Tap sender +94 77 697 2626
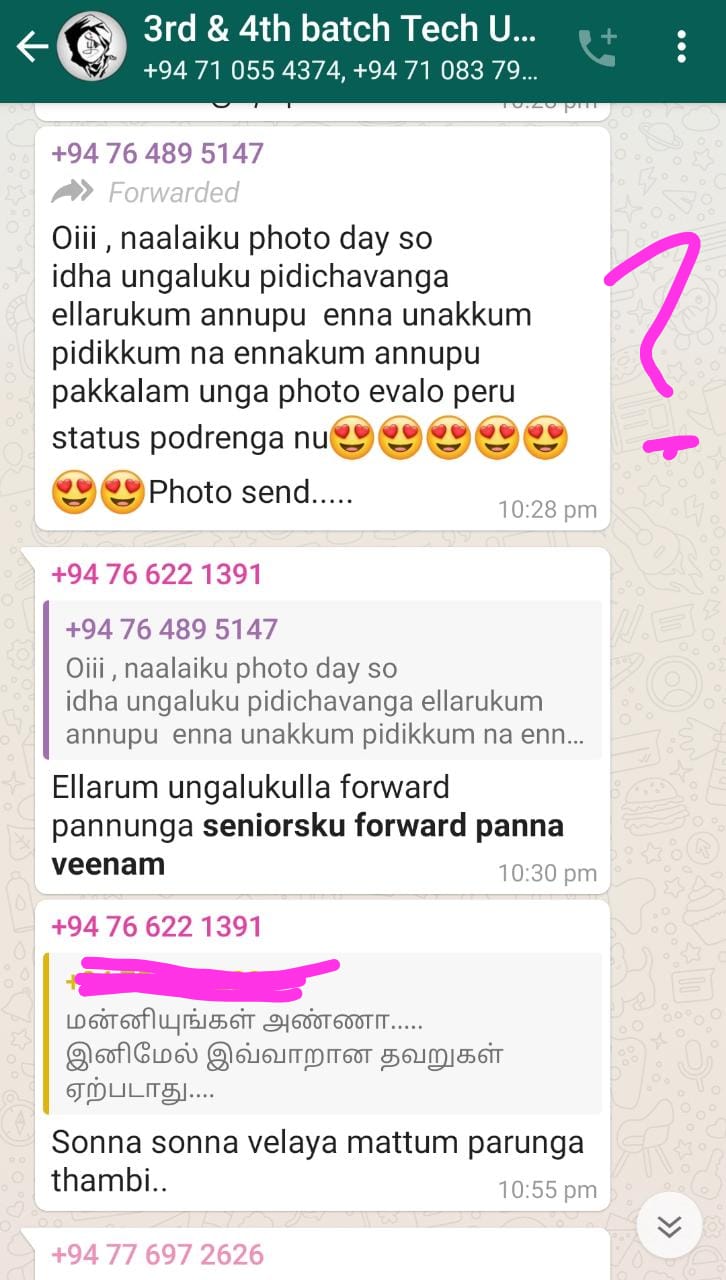This screenshot has height=1280, width=726. click(x=157, y=1254)
